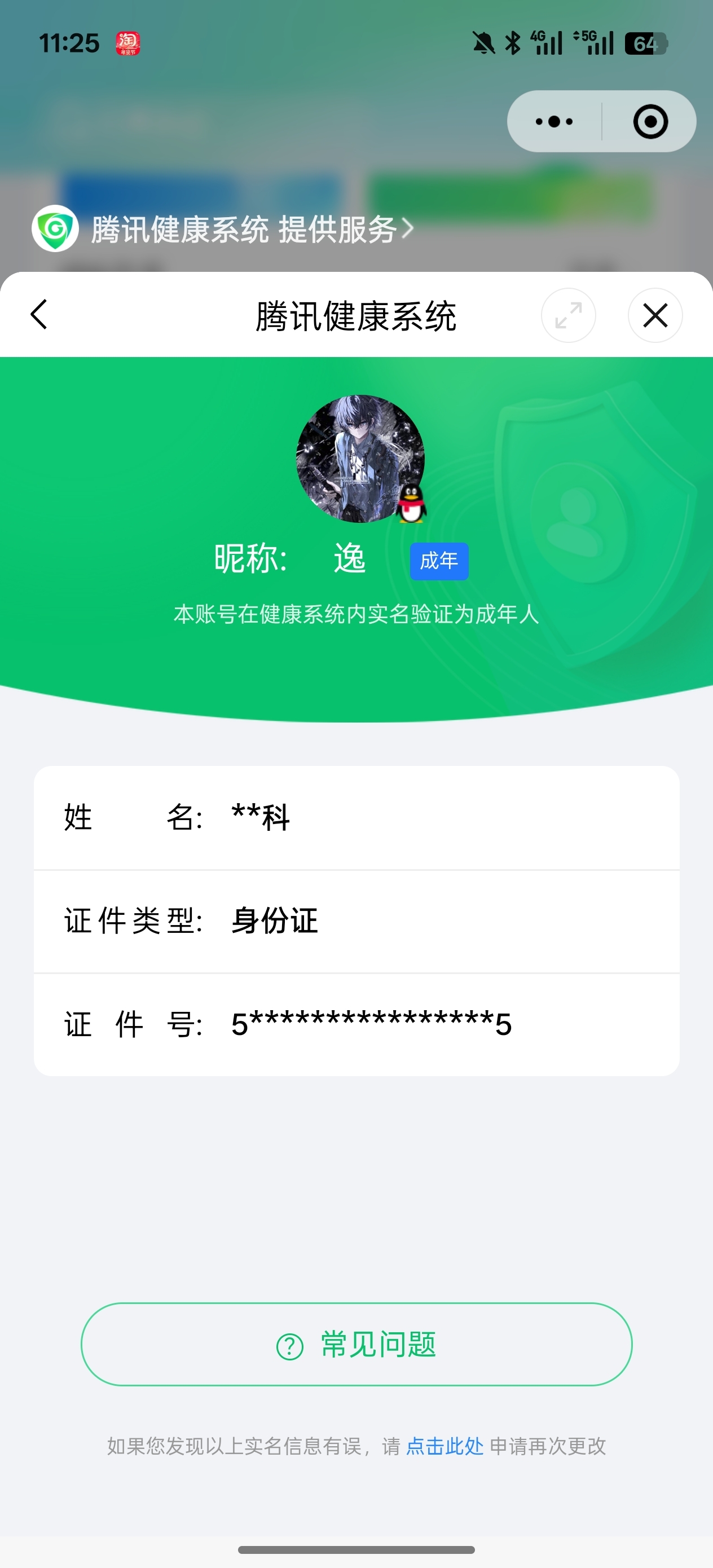Open 腾讯健康系统 提供服务 link
This screenshot has width=713, height=1568.
[x=244, y=230]
